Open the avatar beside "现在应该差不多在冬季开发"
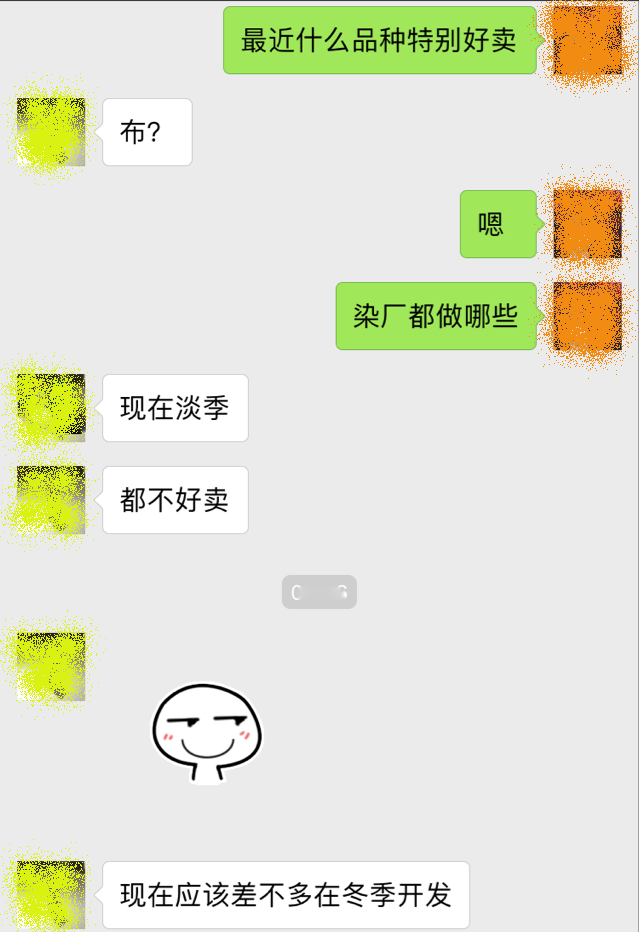Viewport: 639px width, 932px height. point(51,894)
